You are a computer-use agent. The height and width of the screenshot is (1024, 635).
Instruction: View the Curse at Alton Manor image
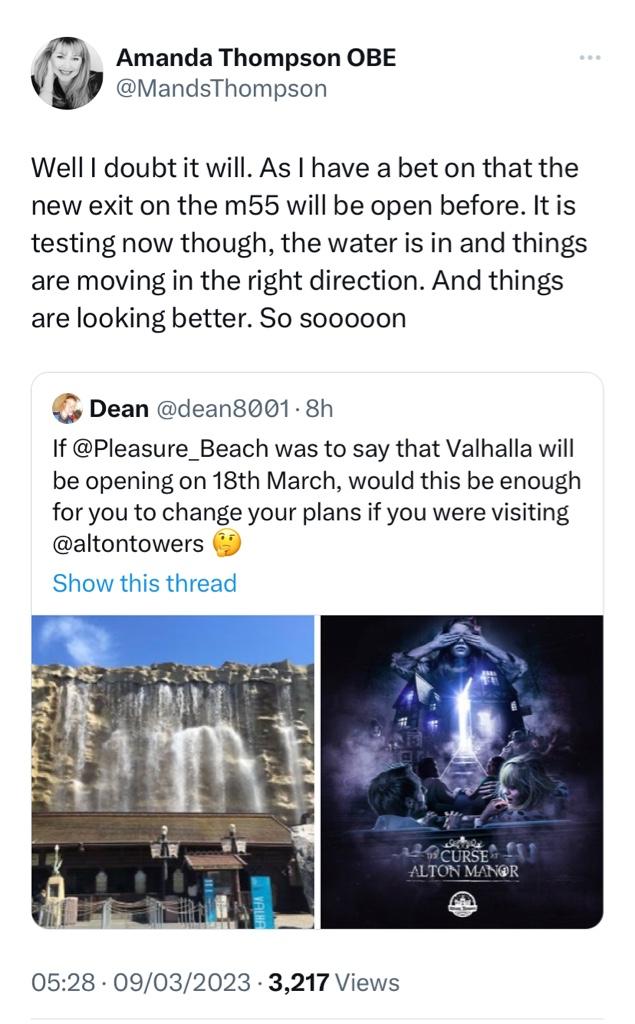[x=462, y=770]
